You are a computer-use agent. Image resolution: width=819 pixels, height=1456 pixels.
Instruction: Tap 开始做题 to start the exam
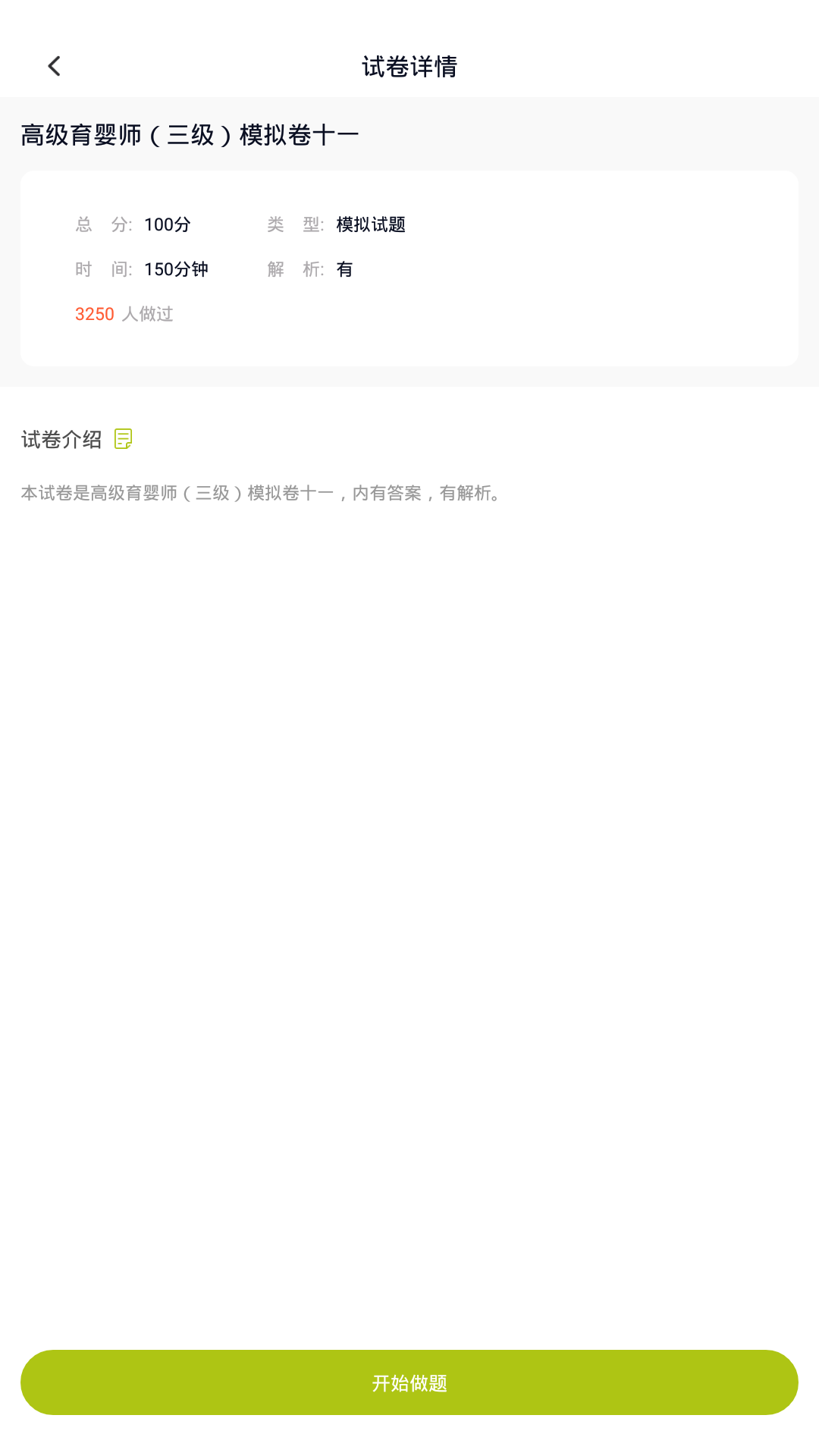(x=409, y=1382)
